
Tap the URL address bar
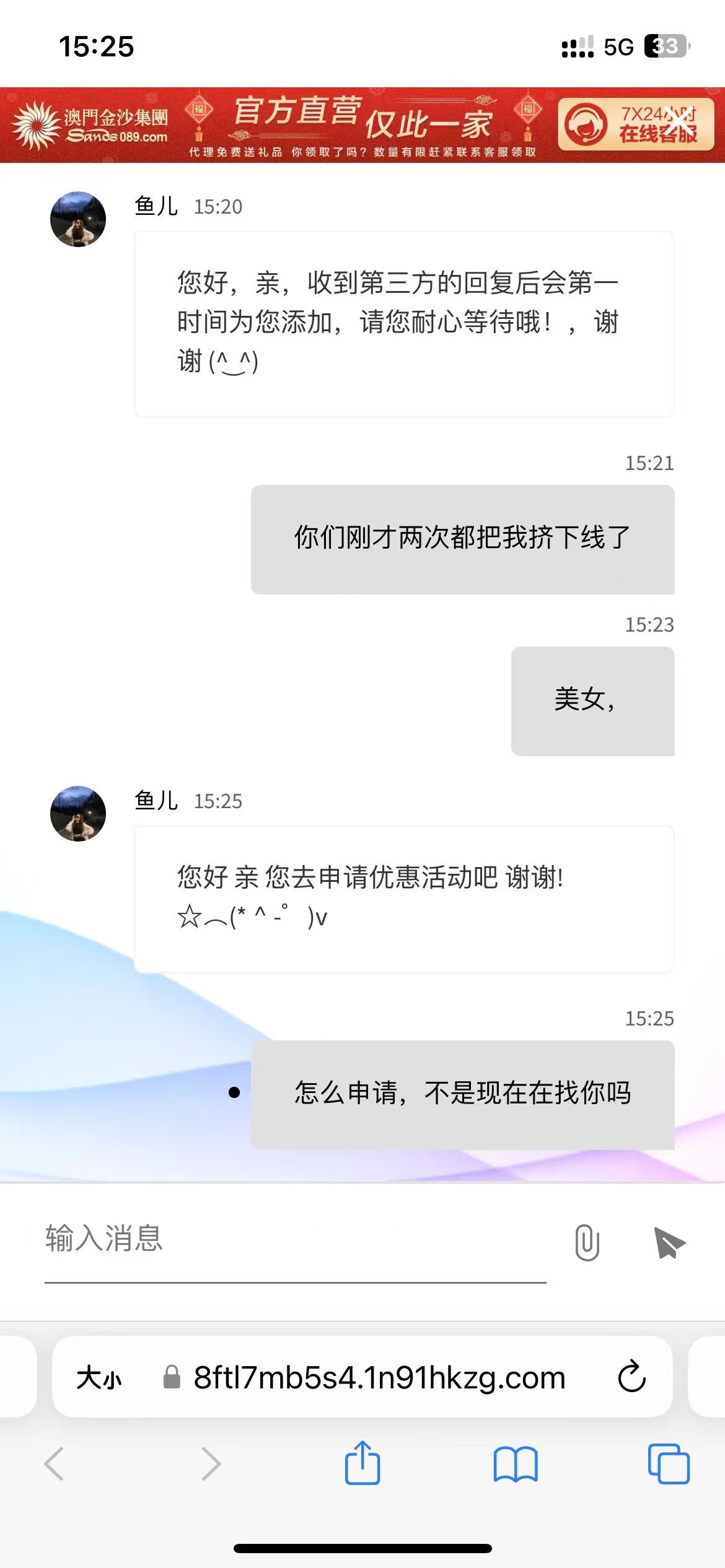point(378,1379)
